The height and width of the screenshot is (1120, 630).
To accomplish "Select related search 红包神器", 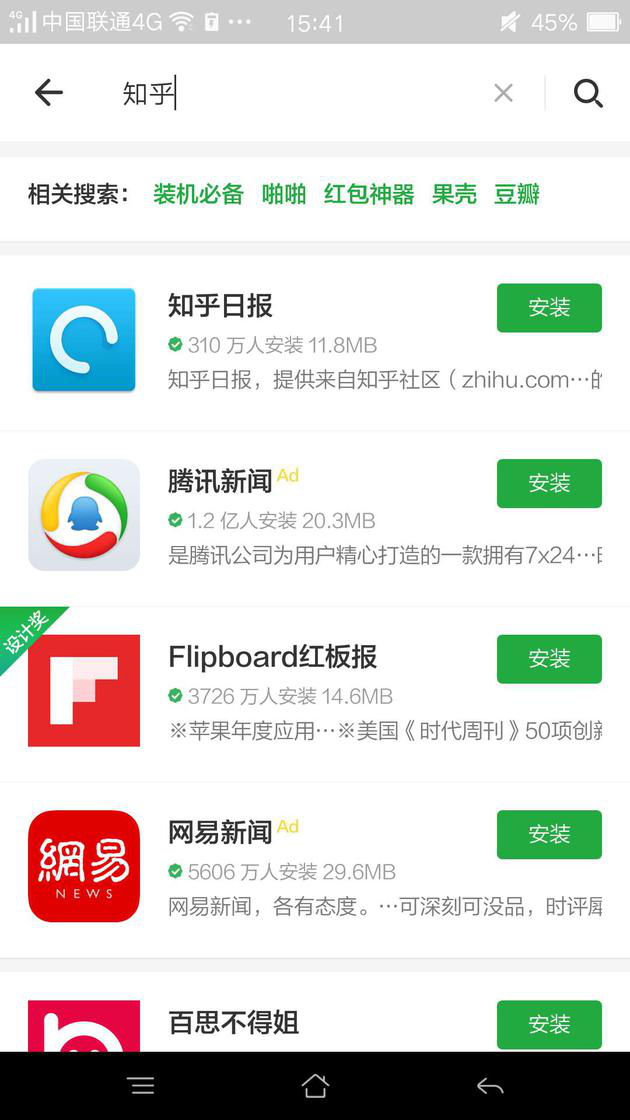I will (x=369, y=194).
